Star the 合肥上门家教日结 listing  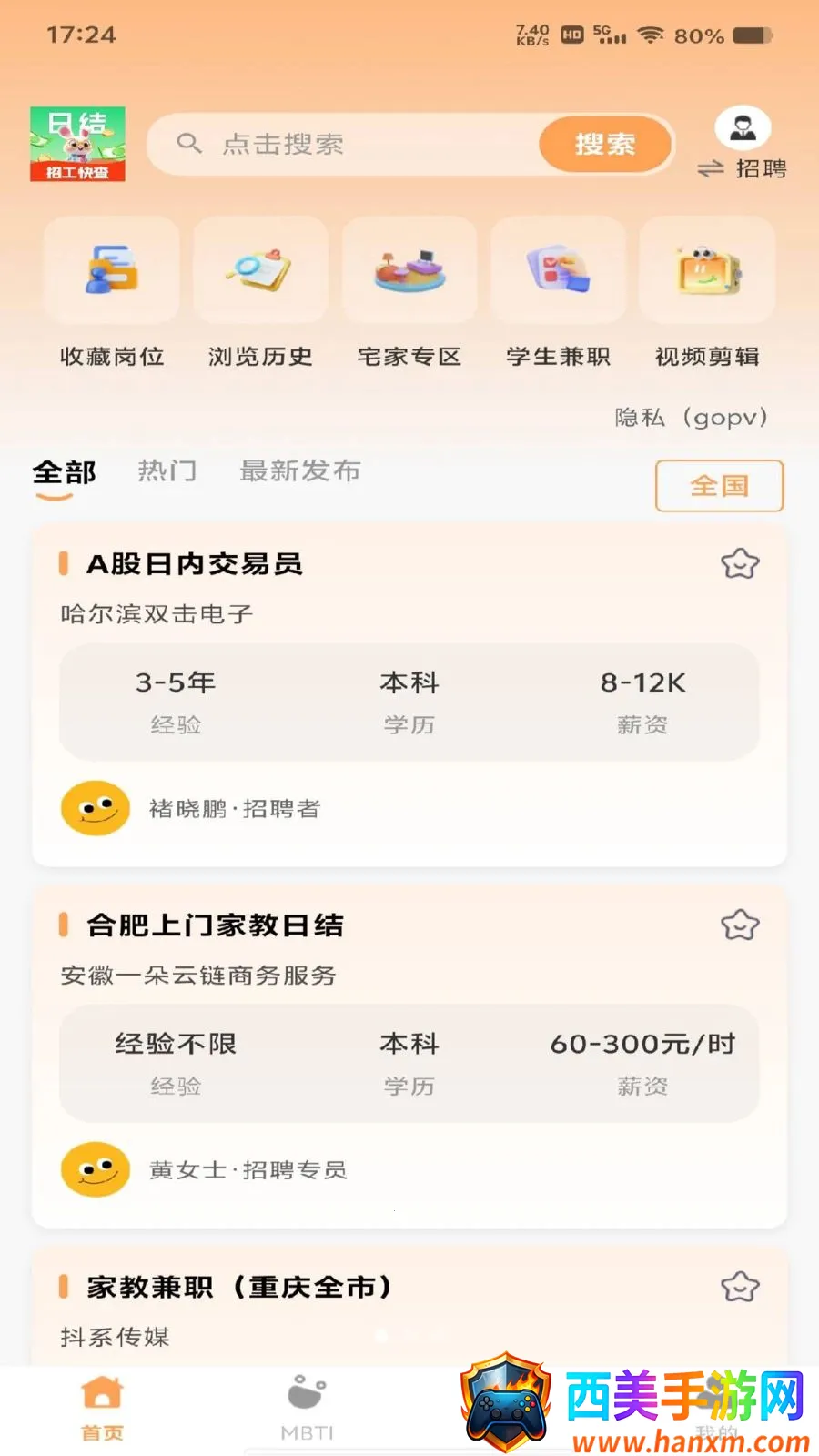tap(740, 925)
